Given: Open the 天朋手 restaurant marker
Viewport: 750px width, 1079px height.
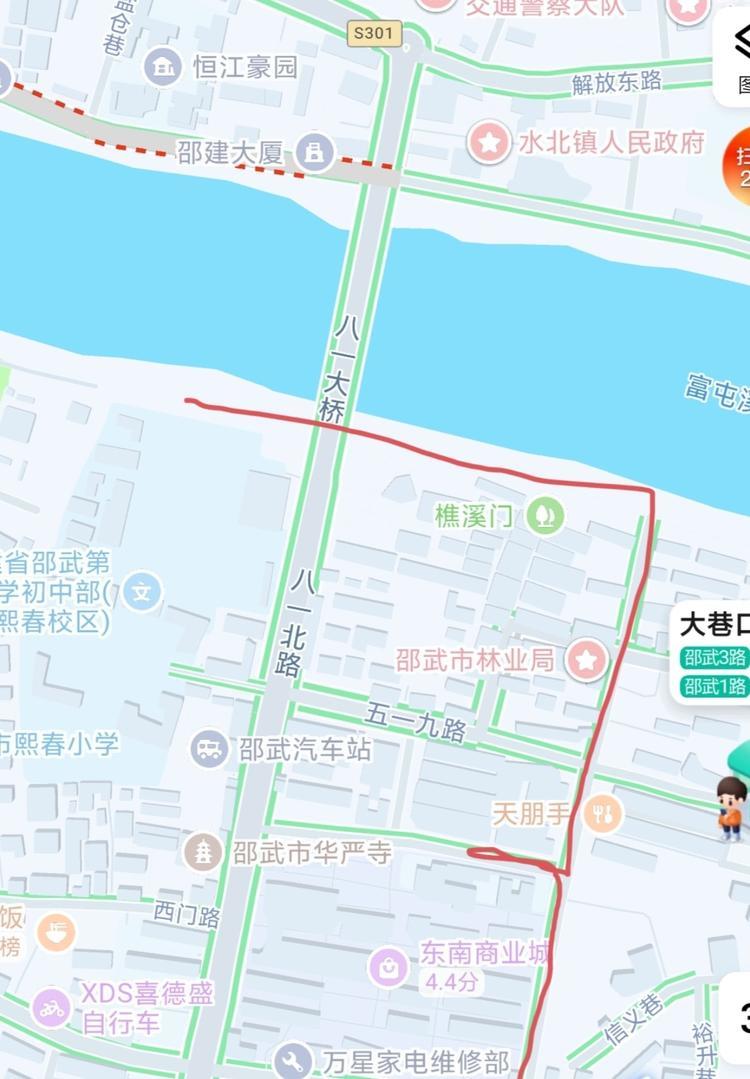Looking at the screenshot, I should [603, 814].
